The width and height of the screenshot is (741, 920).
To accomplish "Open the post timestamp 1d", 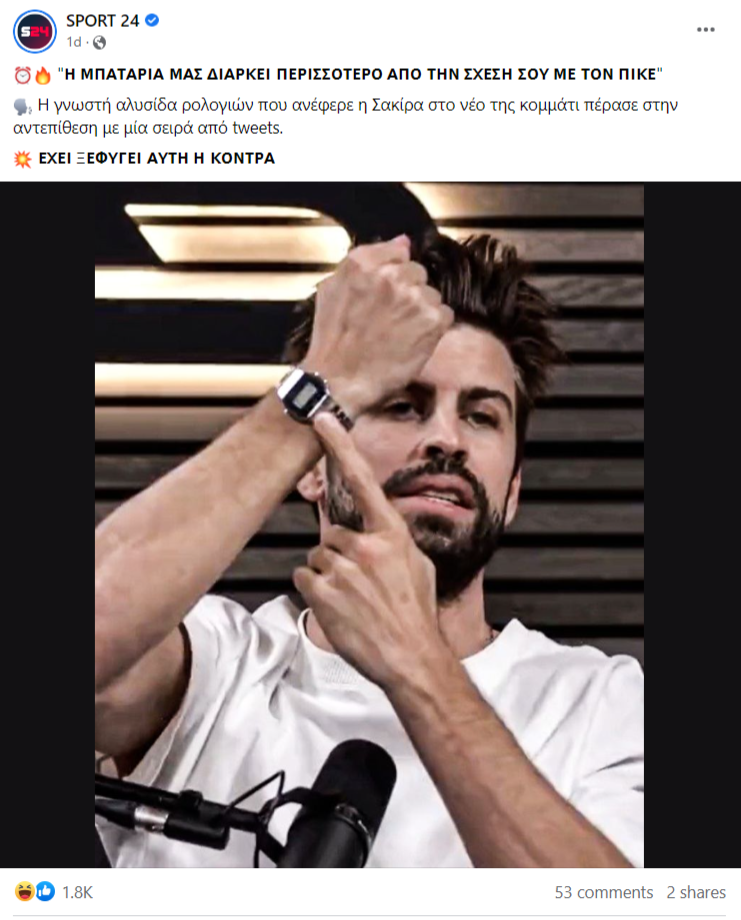I will click(x=73, y=42).
